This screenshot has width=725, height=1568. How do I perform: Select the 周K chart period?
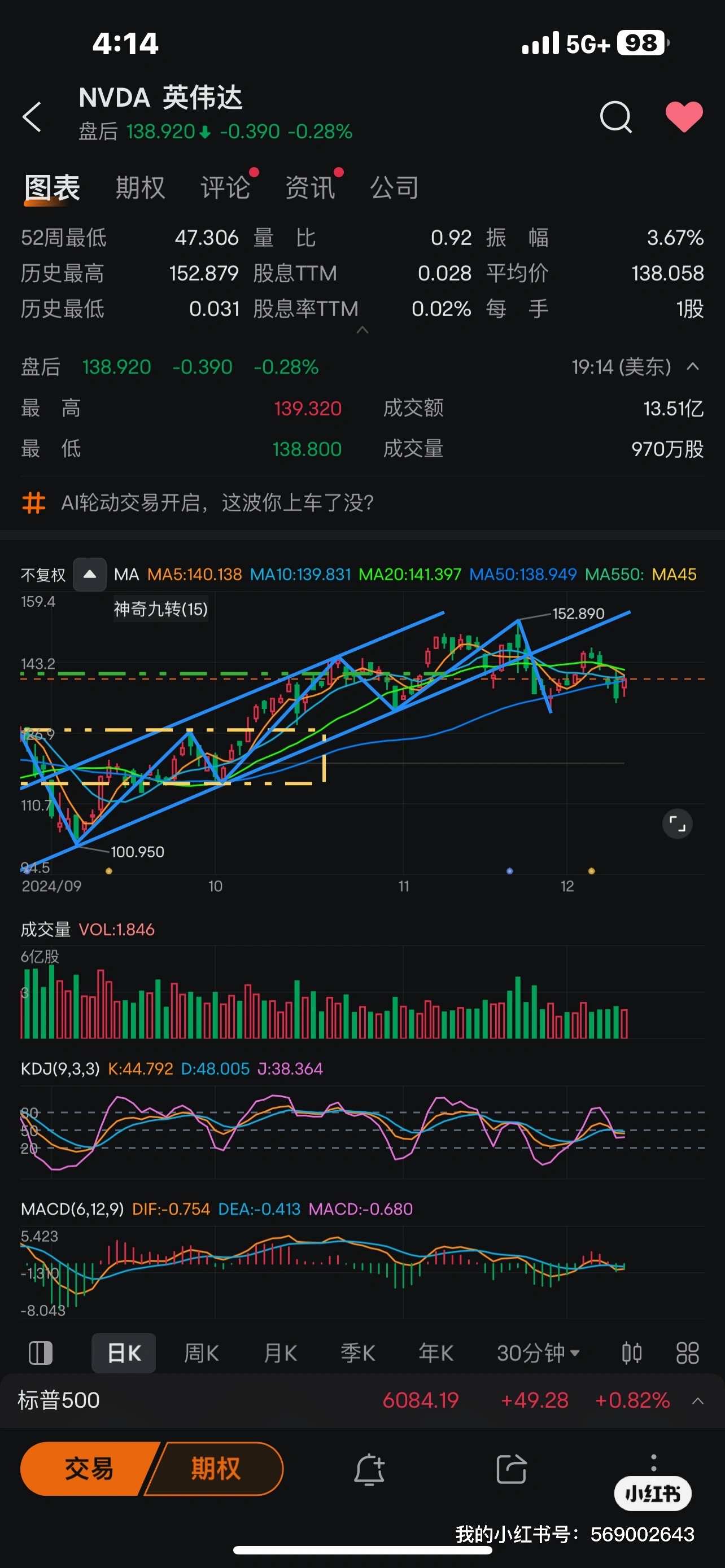(201, 1353)
